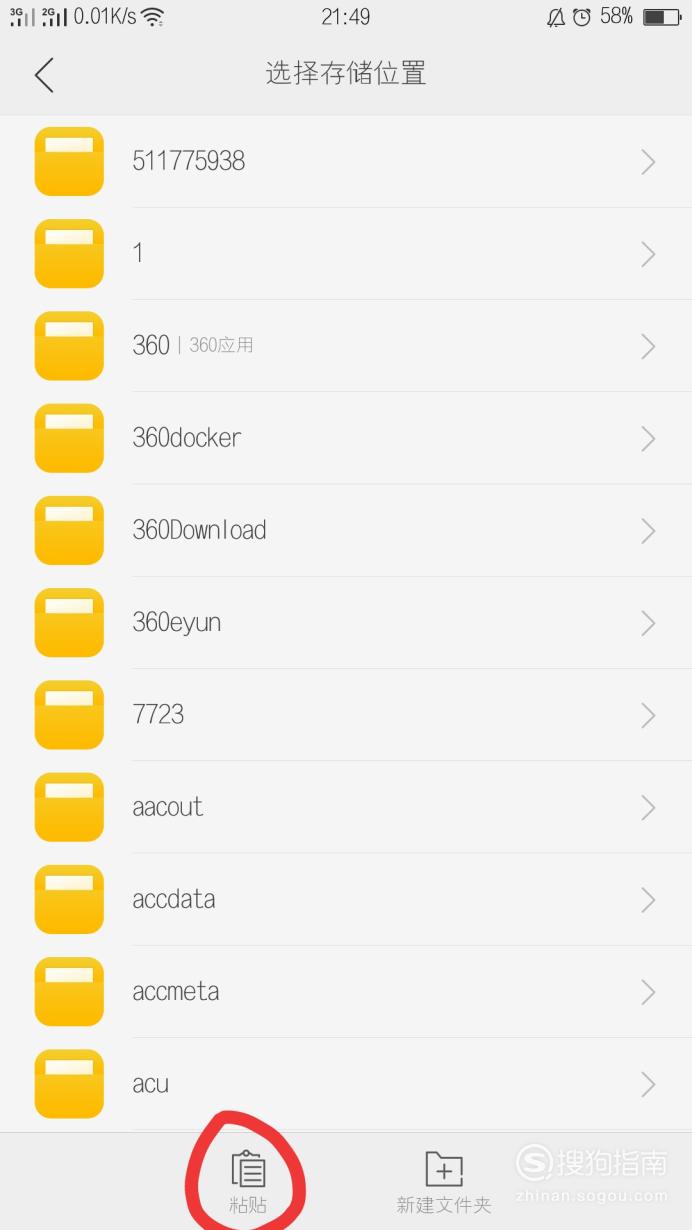Open the aacout folder

click(346, 806)
